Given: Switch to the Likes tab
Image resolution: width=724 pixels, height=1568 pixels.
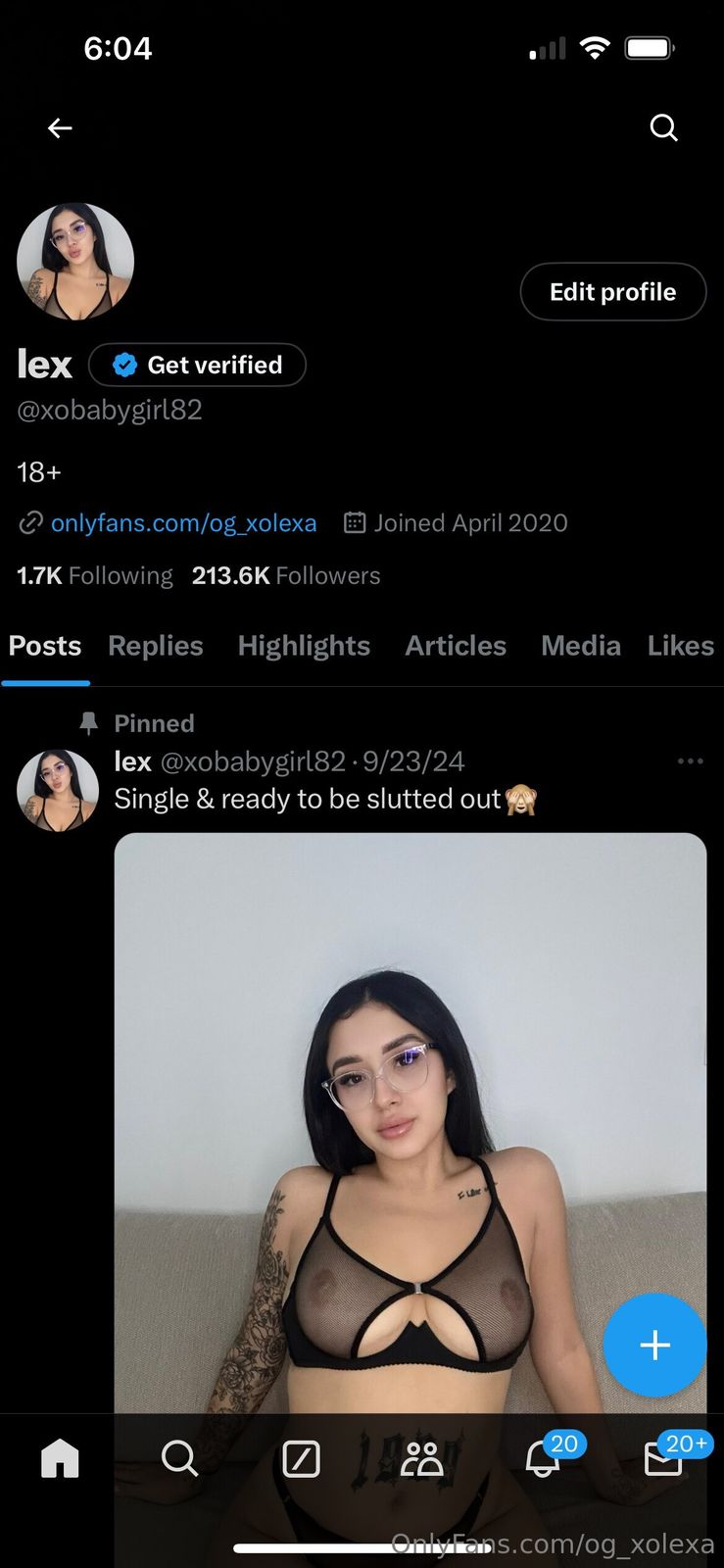Looking at the screenshot, I should [x=680, y=646].
